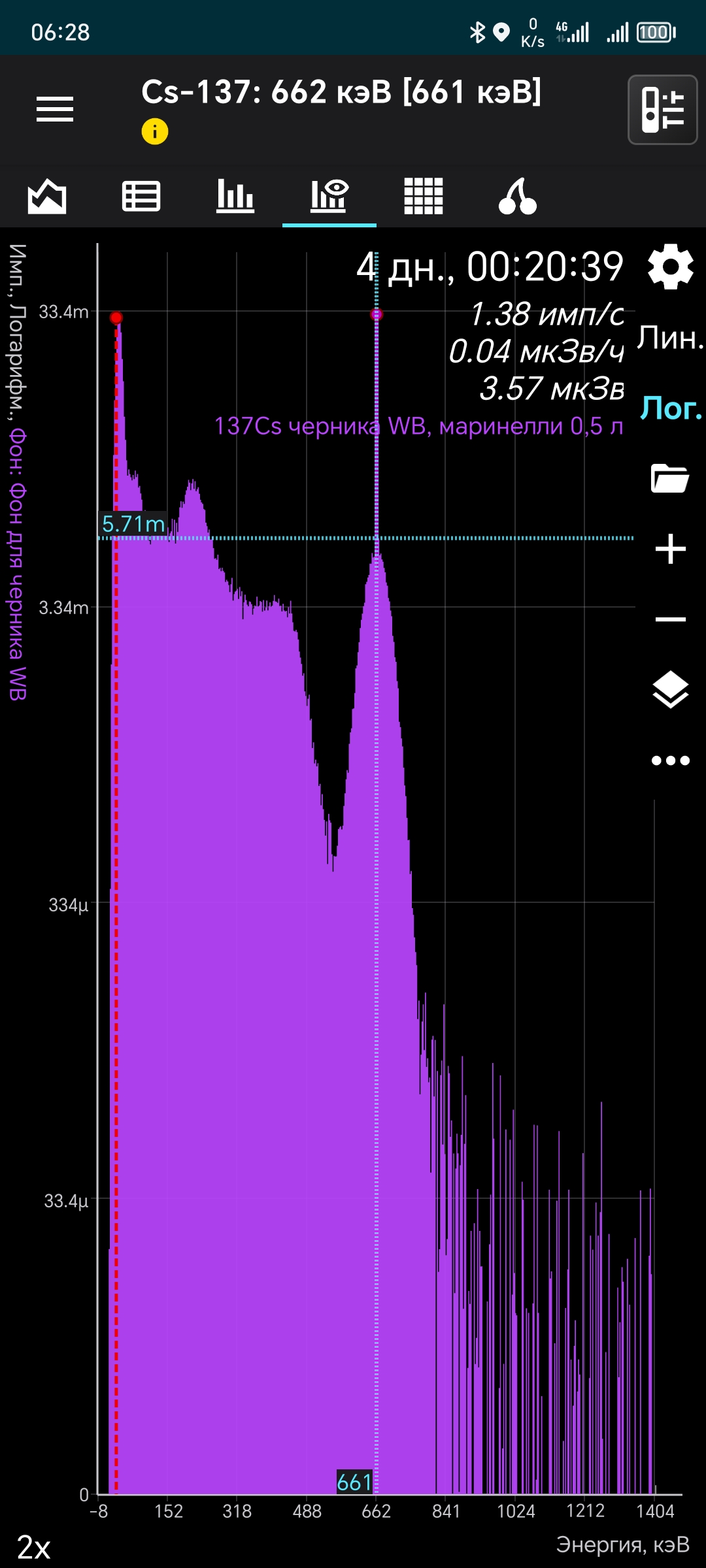Image resolution: width=706 pixels, height=1568 pixels.
Task: Switch to the grid tab
Action: pos(424,196)
